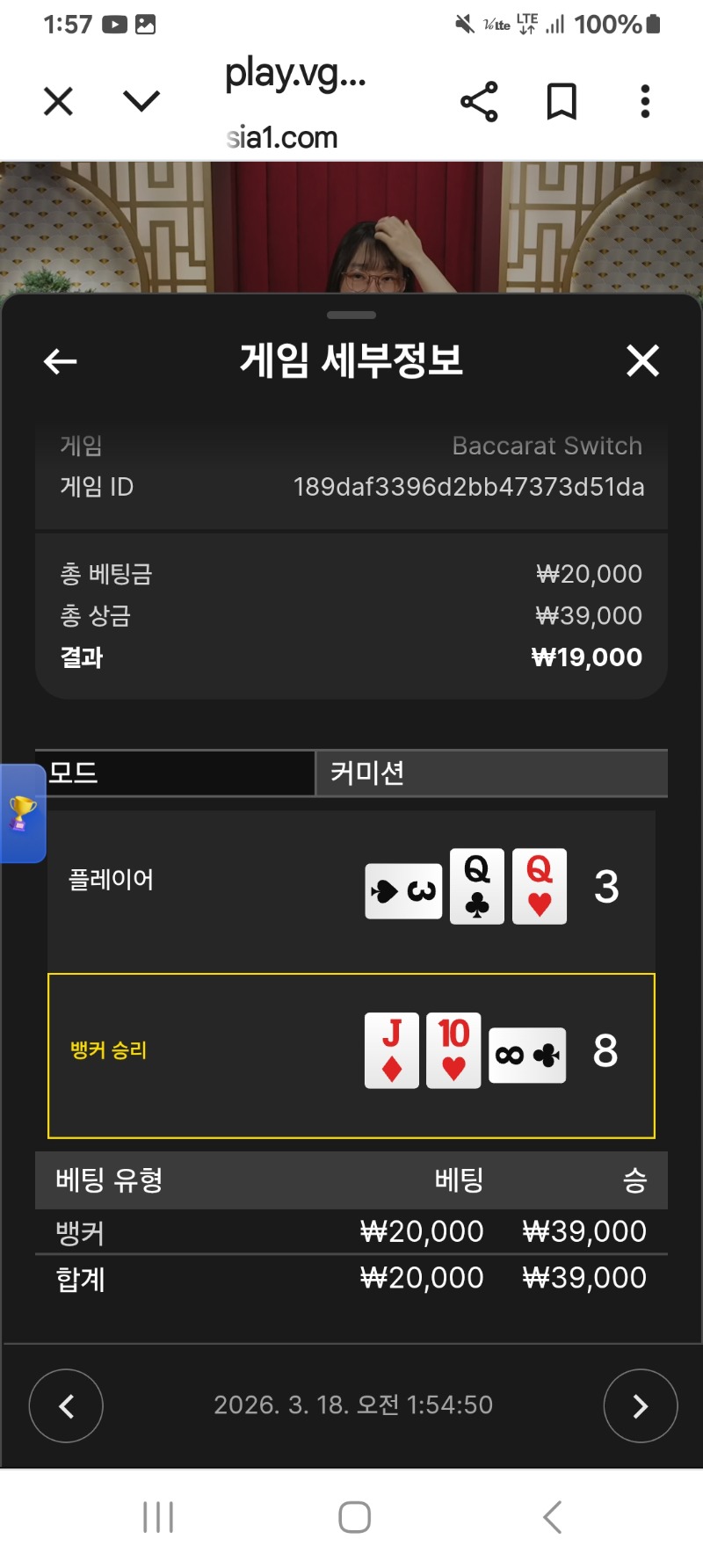
Task: Open the browser overflow menu
Action: 645,102
